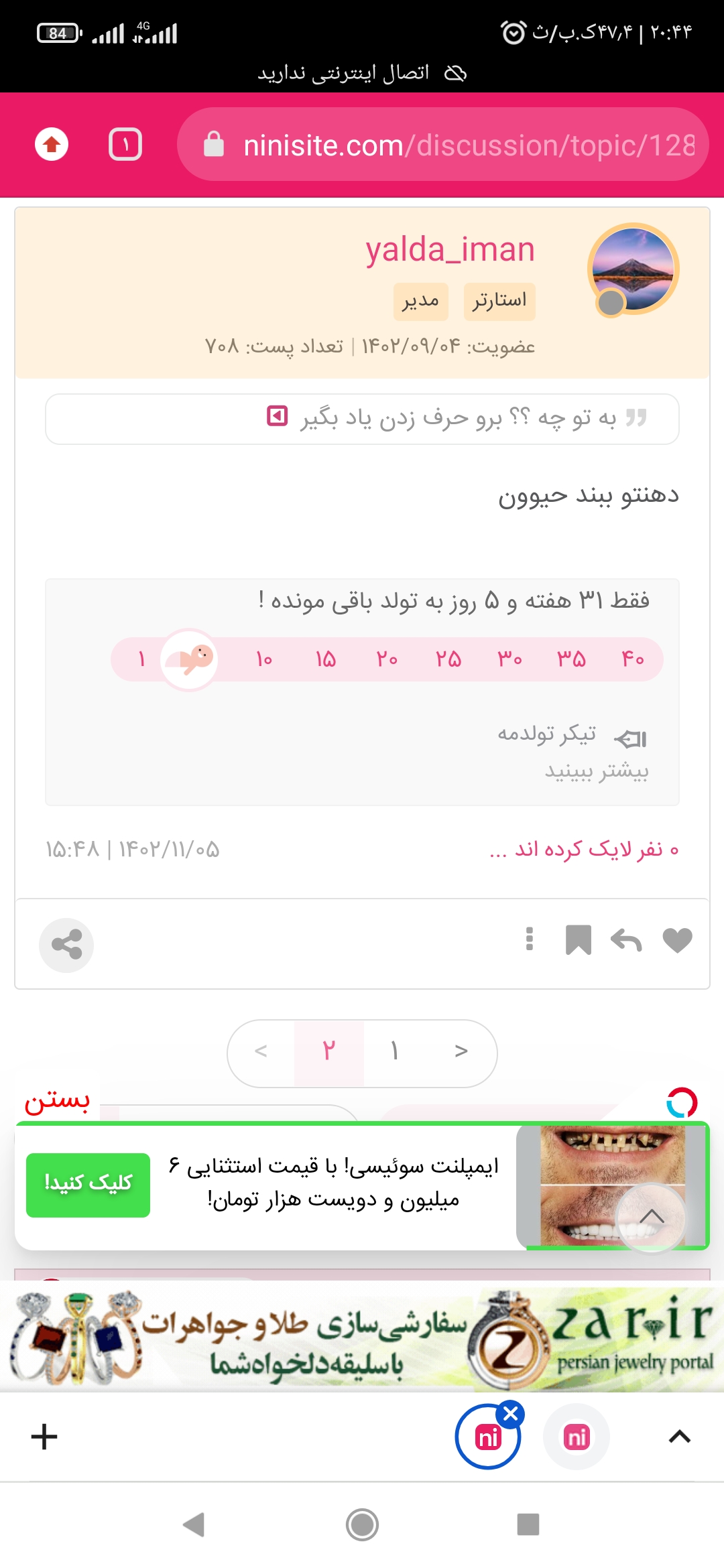The height and width of the screenshot is (1568, 724).
Task: Open the post's three-dot menu
Action: 530,939
